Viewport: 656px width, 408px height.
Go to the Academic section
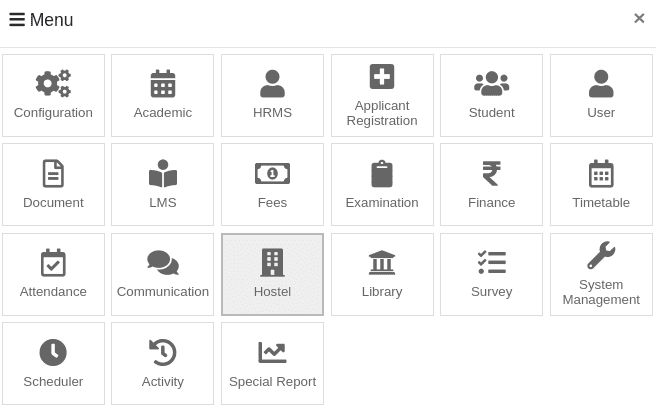163,95
